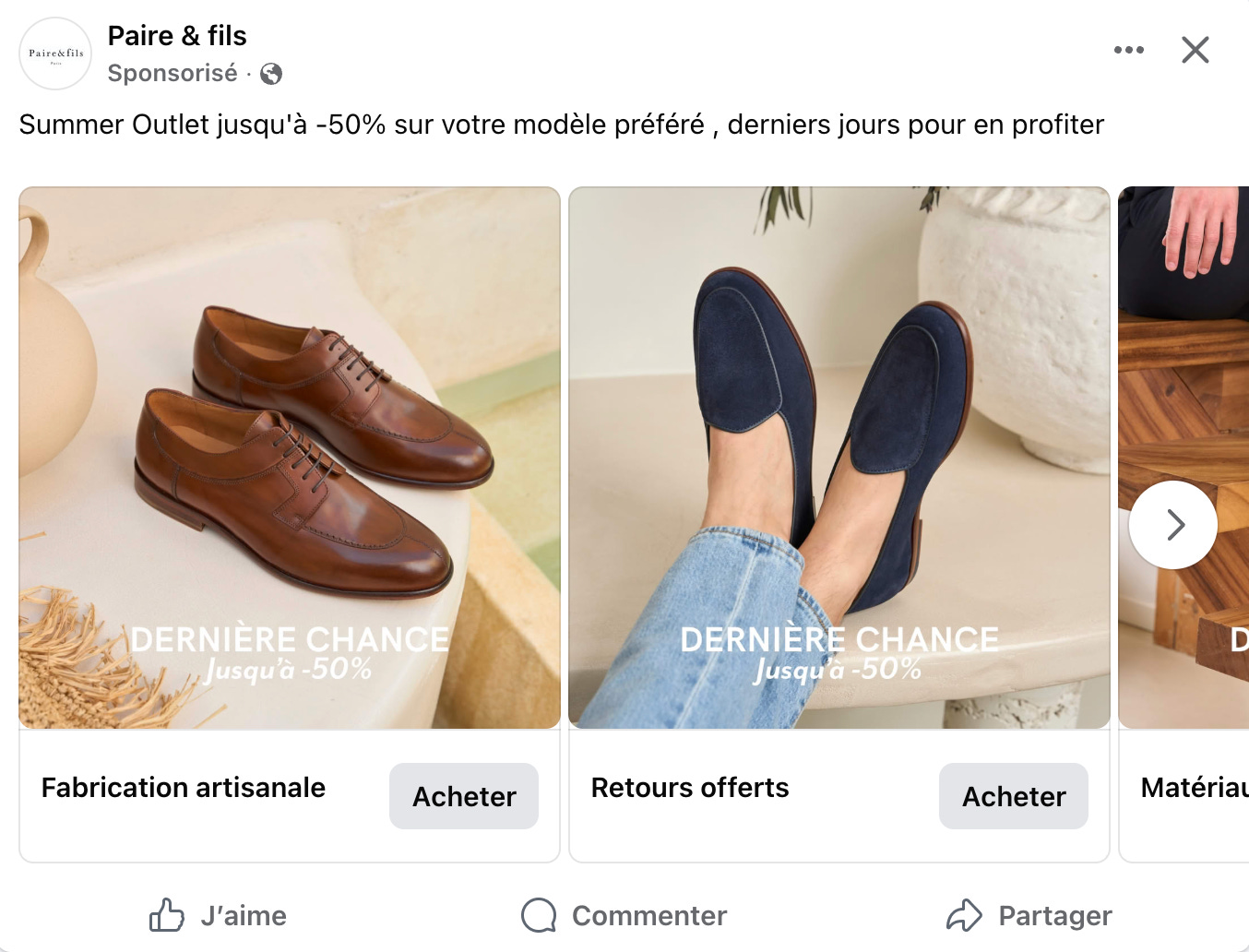Dismiss the sponsored post with the X
The image size is (1249, 952).
[1195, 50]
